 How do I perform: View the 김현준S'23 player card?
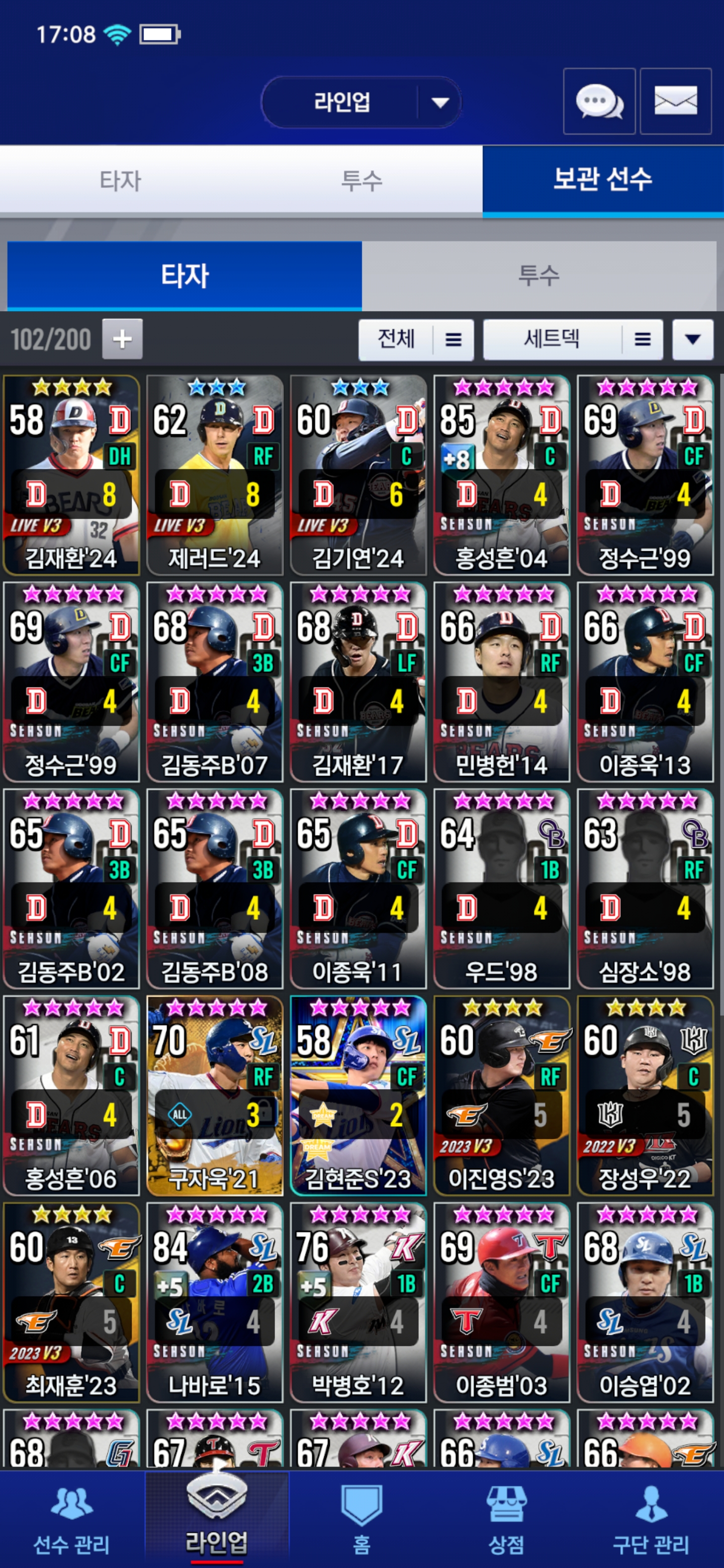click(358, 1096)
